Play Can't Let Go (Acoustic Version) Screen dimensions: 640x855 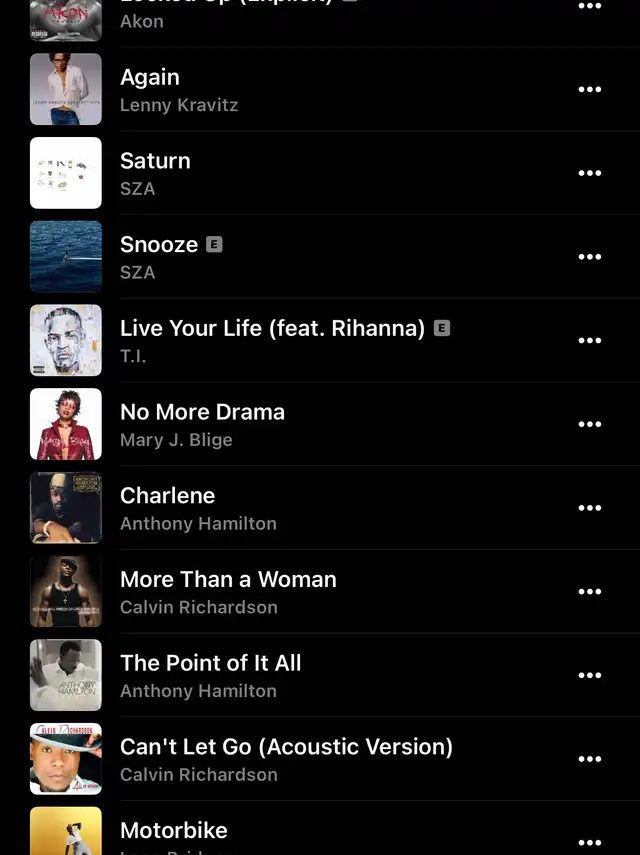click(x=286, y=747)
